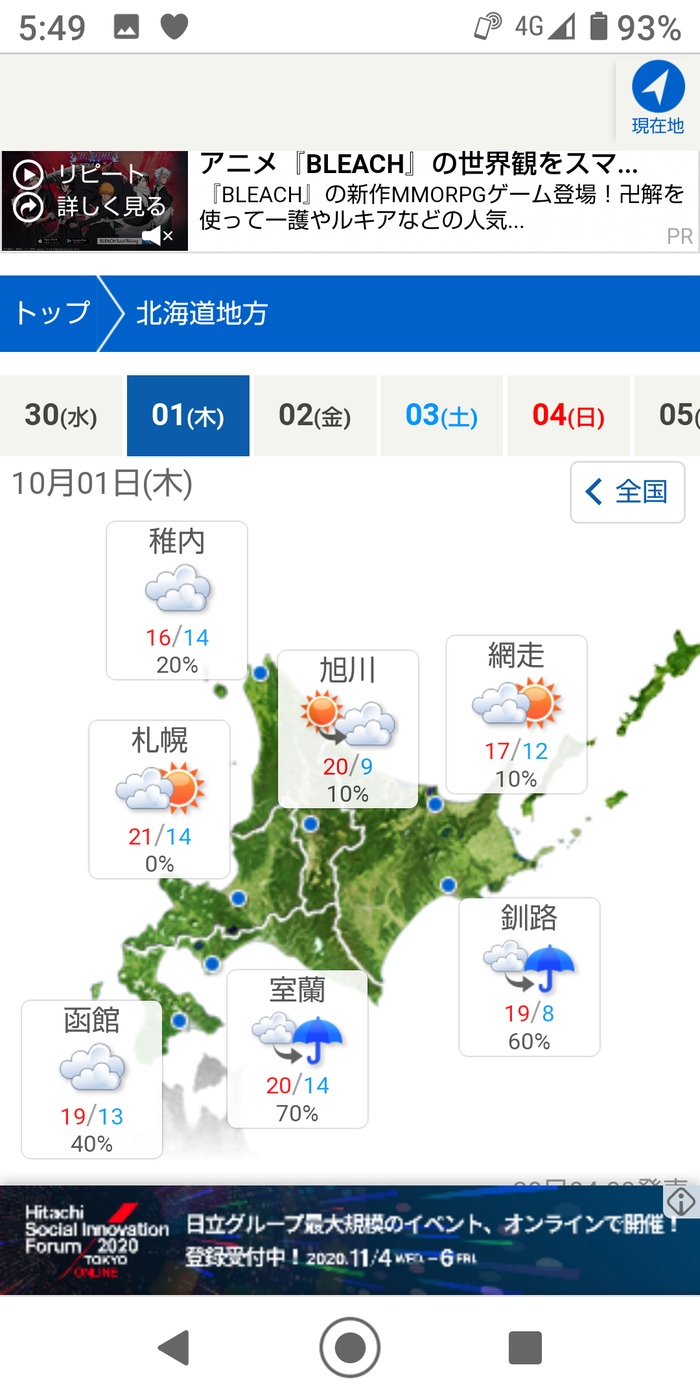Go back to トップ breadcrumb
Screen dimensions: 700x1400
pos(52,314)
